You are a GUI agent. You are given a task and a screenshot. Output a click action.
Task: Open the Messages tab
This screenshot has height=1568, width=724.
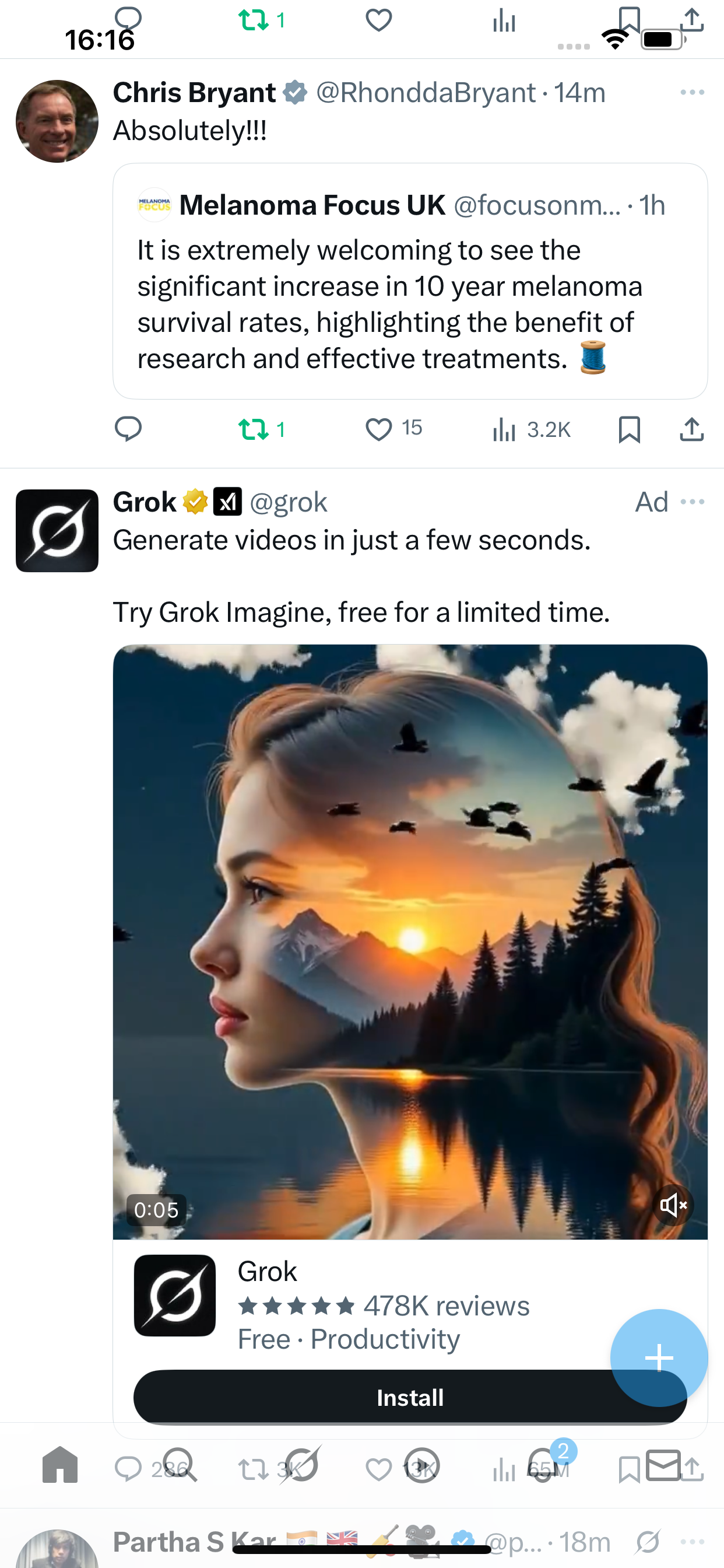(663, 1465)
